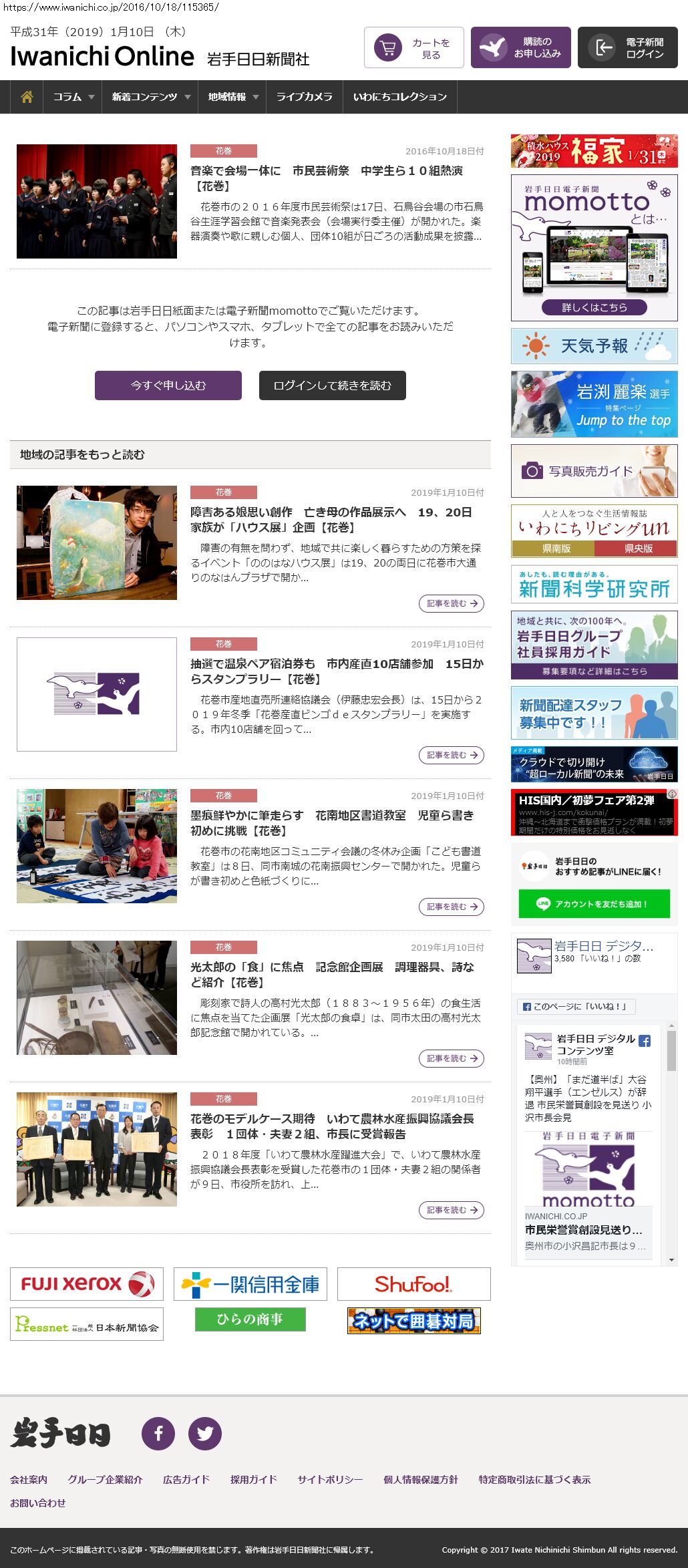Add LINE account with アカウントを友だち追加
This screenshot has width=688, height=1568.
pos(594,904)
